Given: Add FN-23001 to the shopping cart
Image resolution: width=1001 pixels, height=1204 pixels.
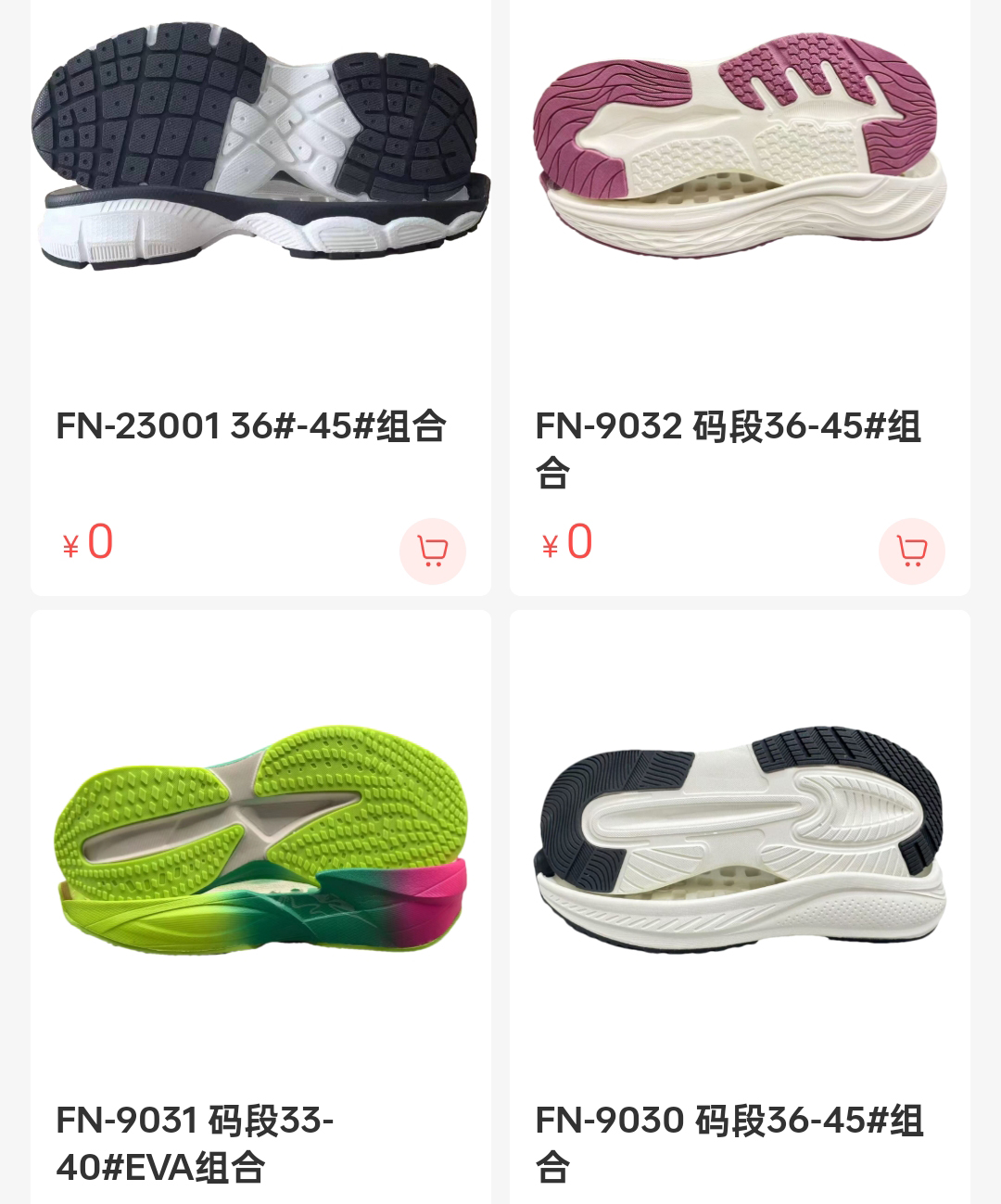Looking at the screenshot, I should click(x=432, y=551).
